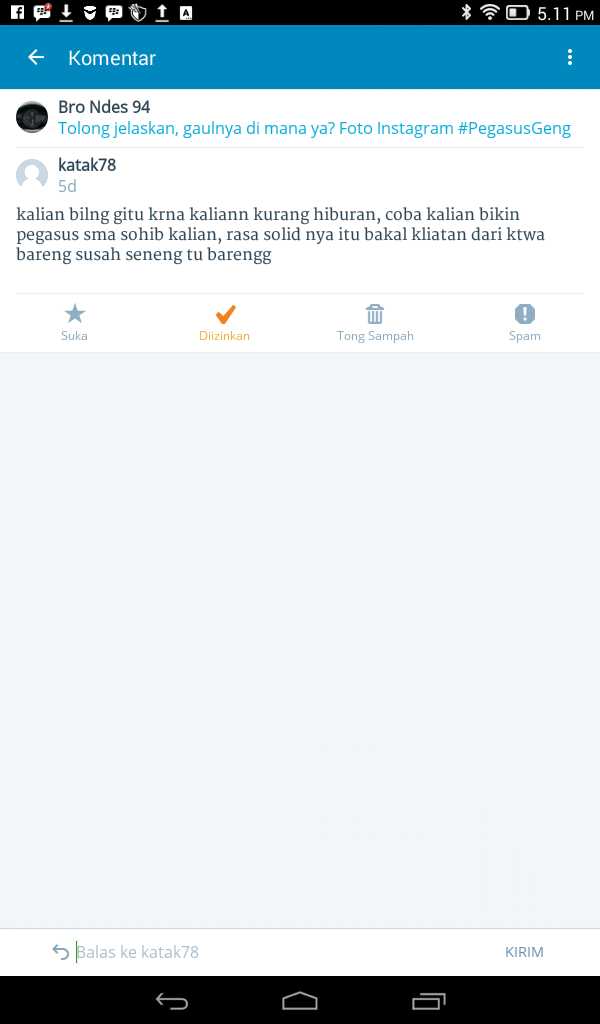Send reply with KIRIM button

point(524,952)
